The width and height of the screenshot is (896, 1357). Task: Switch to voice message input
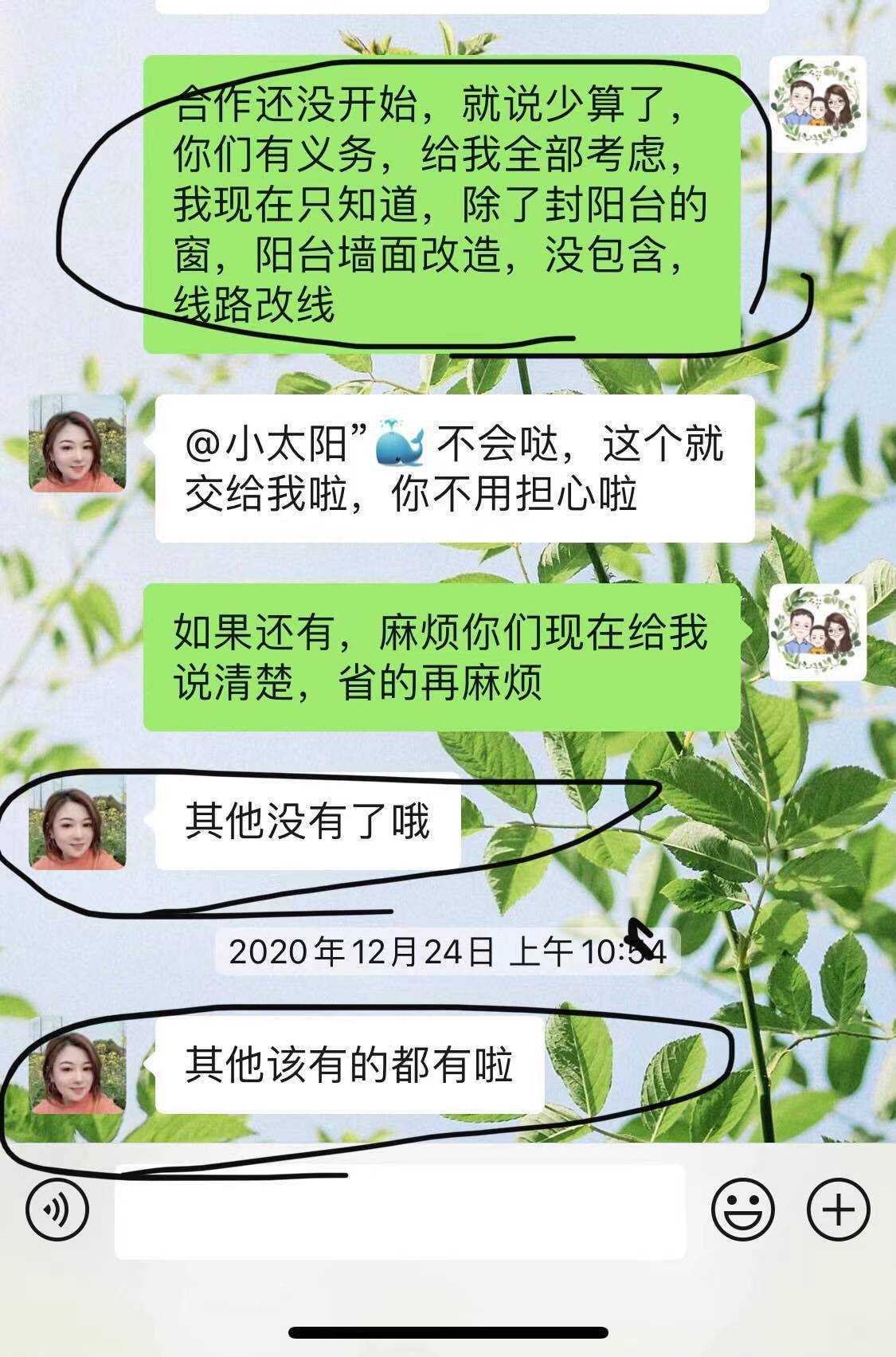coord(57,1210)
